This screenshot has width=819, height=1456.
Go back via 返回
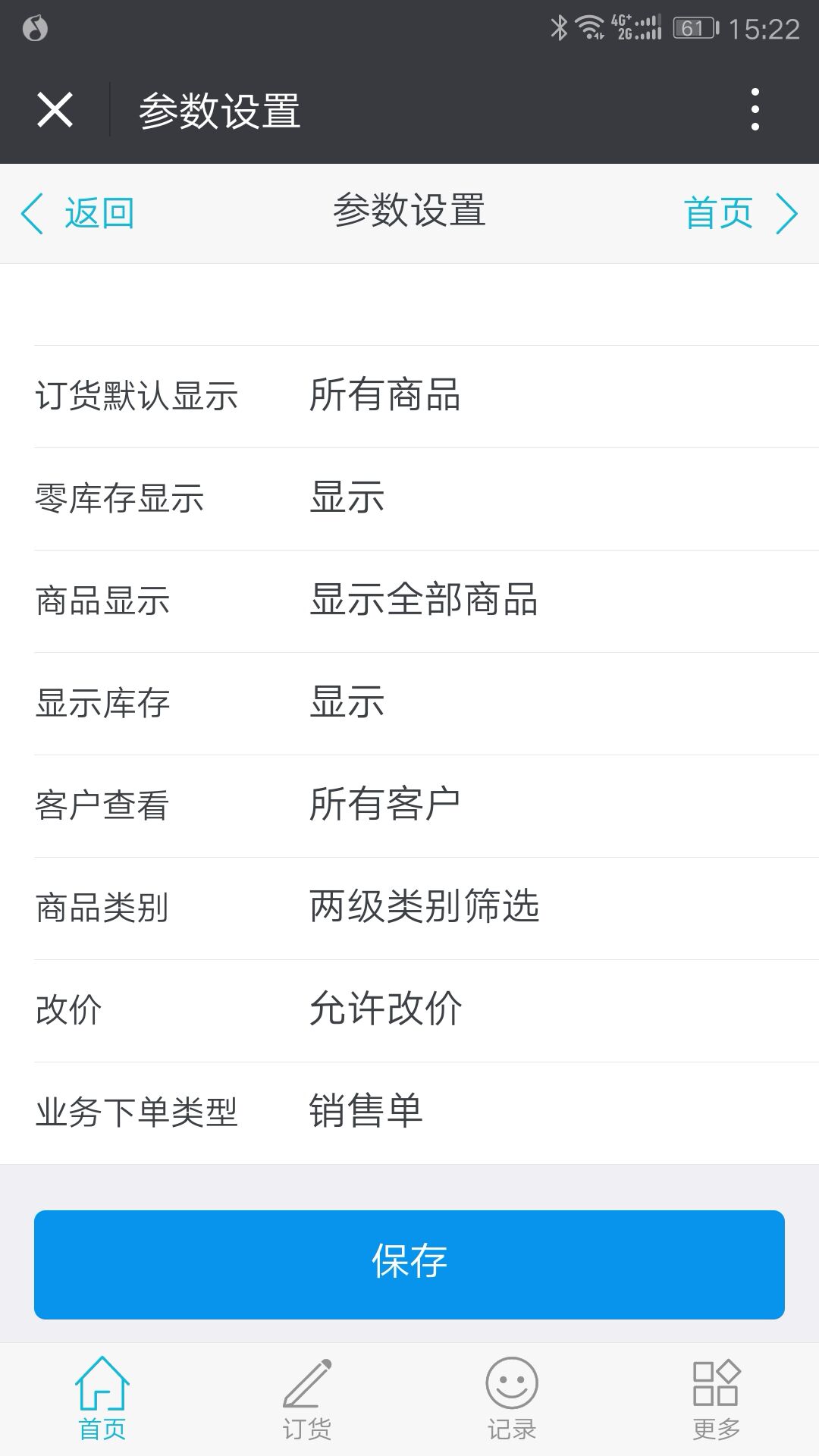tap(79, 213)
